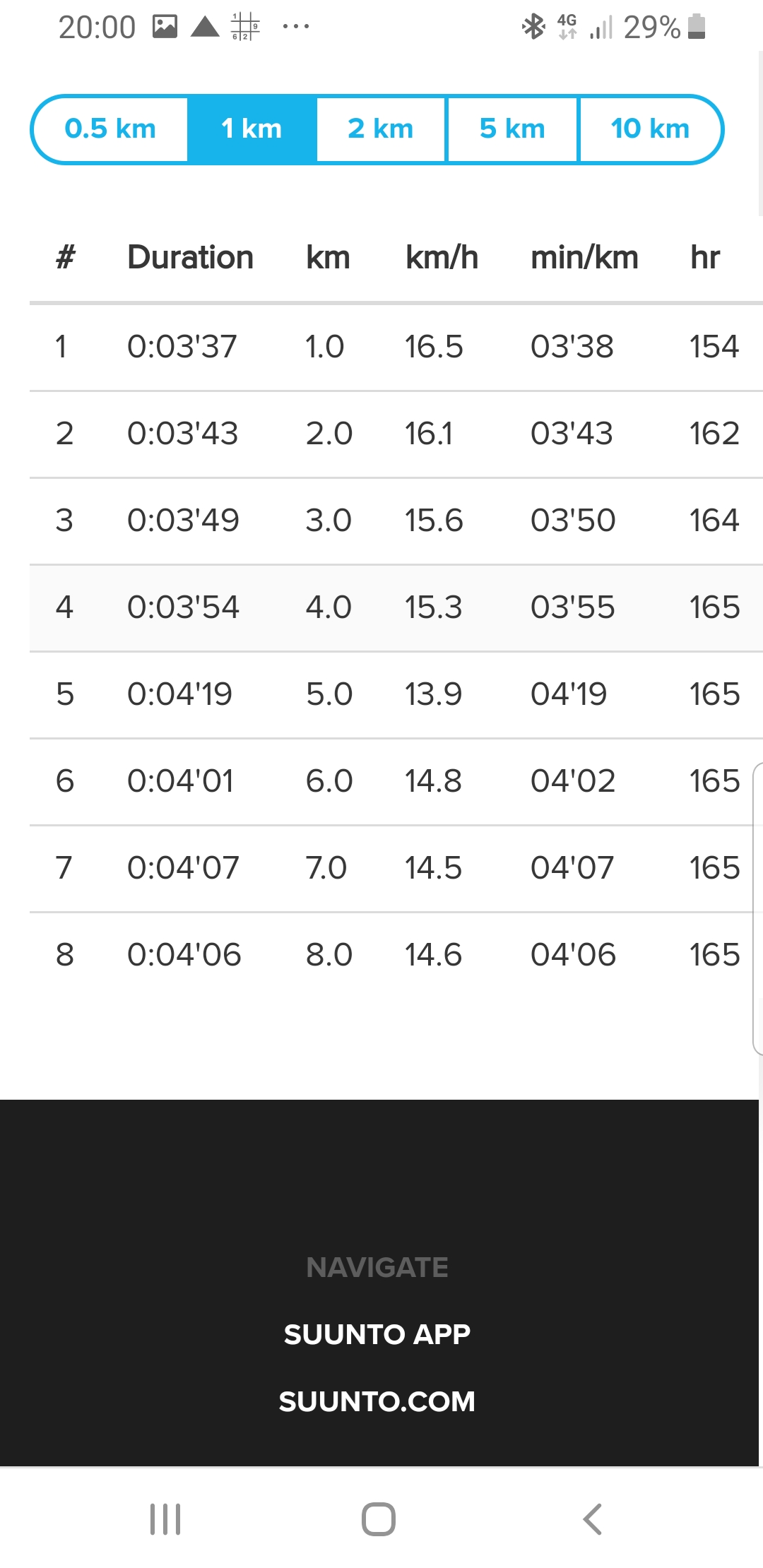Open recent apps from navigation bar
Image resolution: width=763 pixels, height=1568 pixels.
point(165,1519)
